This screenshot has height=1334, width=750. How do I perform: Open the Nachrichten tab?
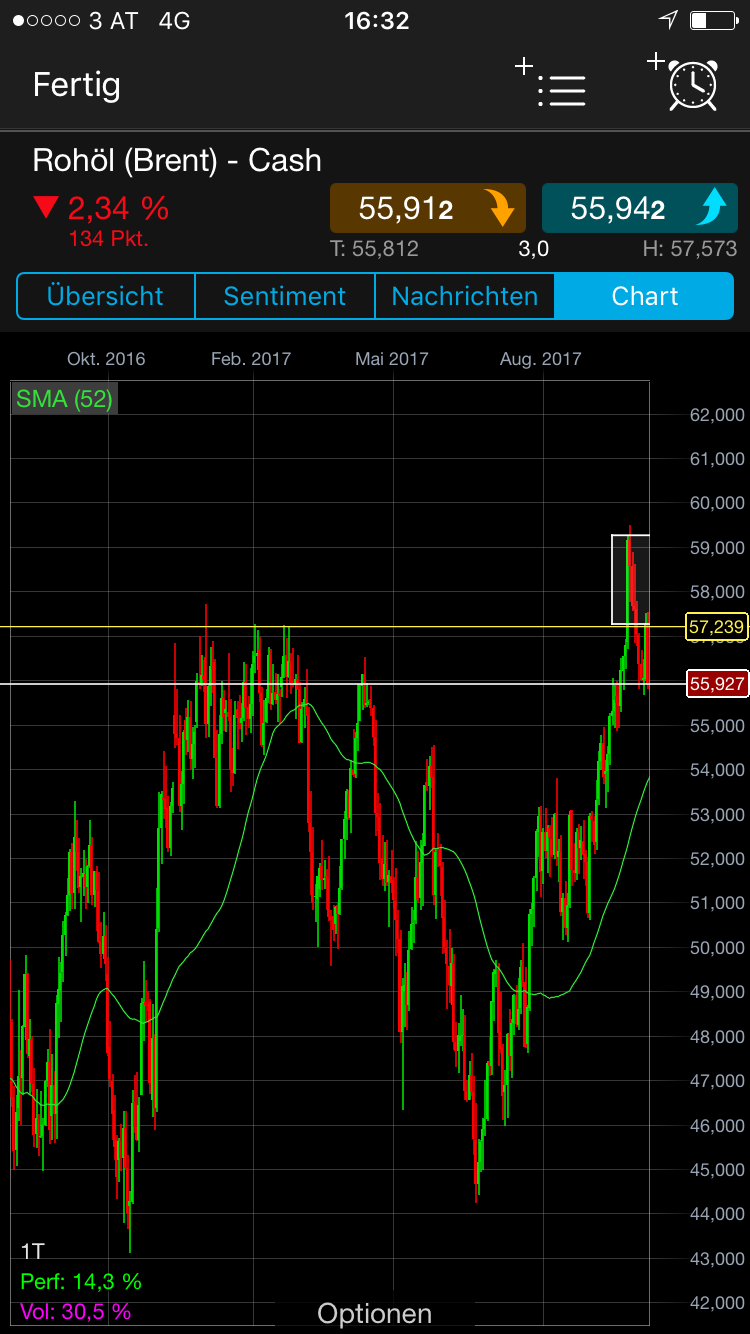coord(464,296)
